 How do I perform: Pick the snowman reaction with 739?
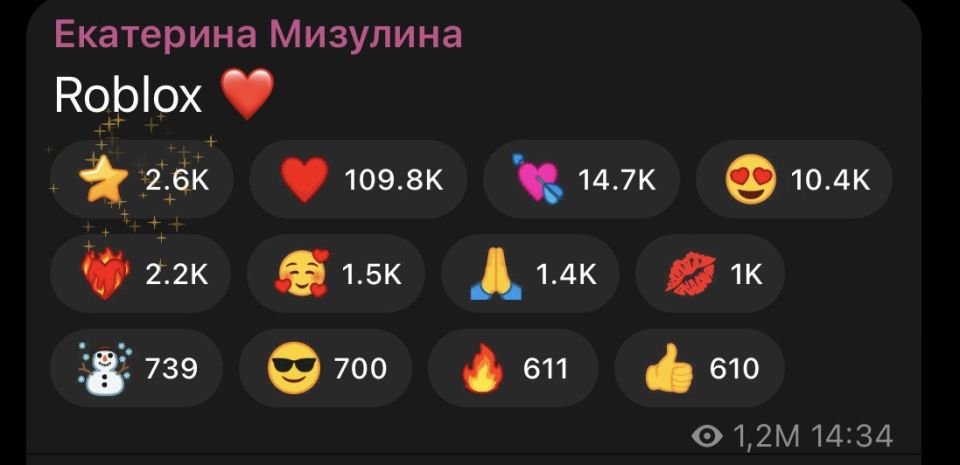click(x=136, y=369)
